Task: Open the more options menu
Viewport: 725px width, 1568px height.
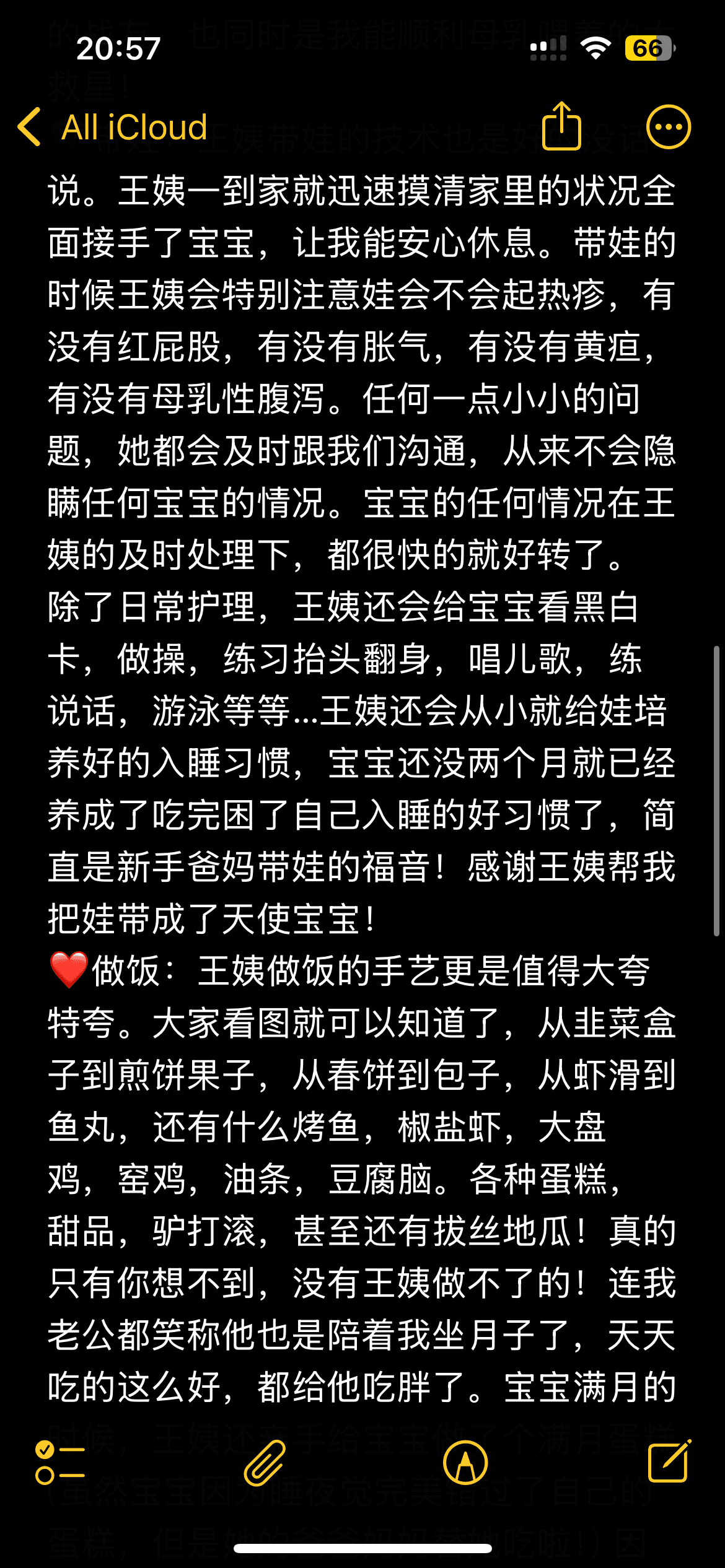Action: click(668, 128)
